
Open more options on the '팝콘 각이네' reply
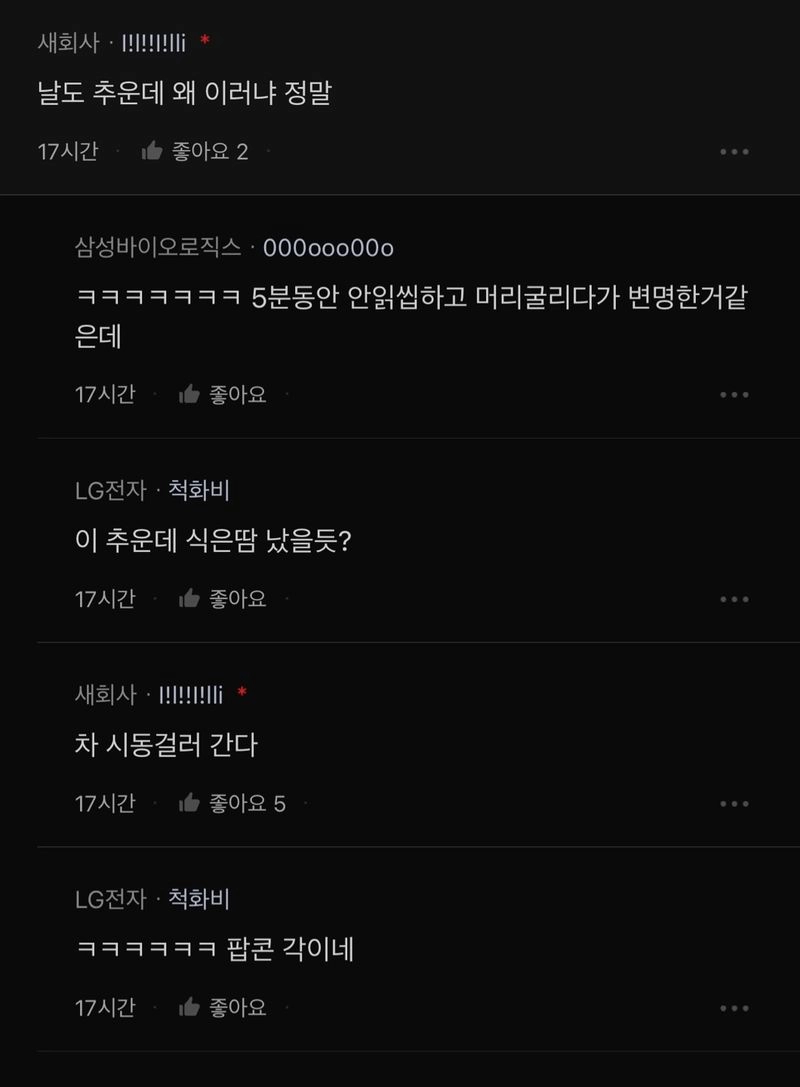[x=734, y=1007]
